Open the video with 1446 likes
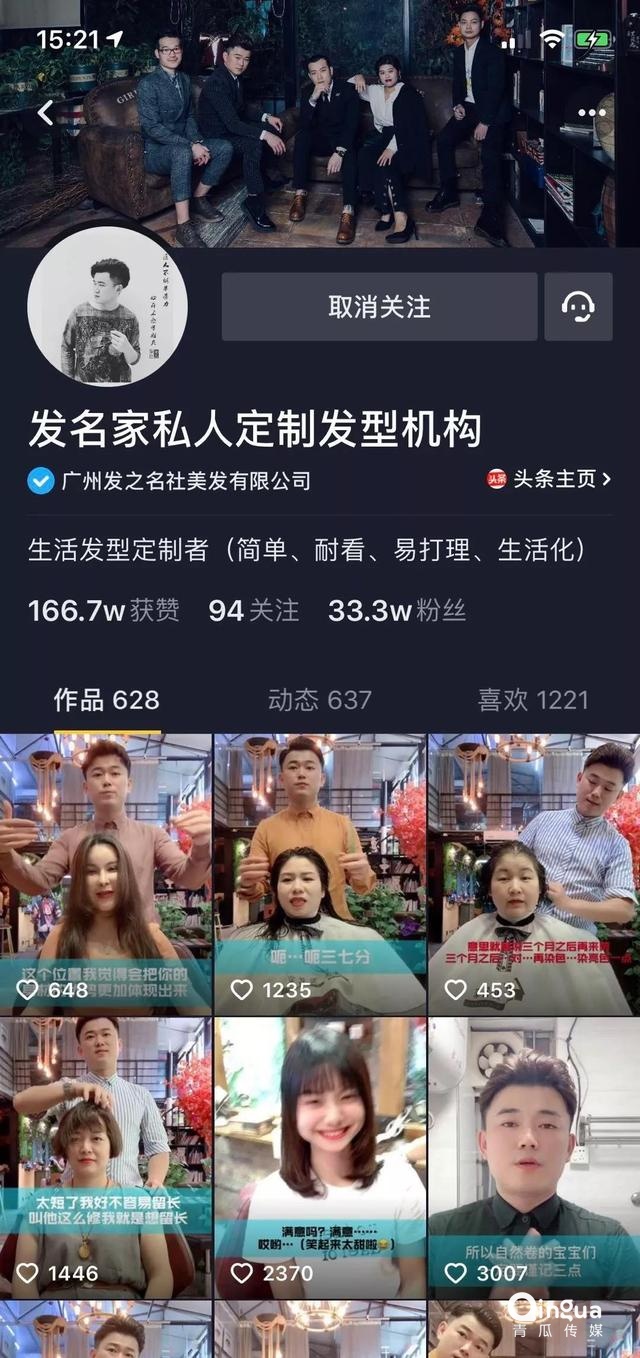This screenshot has height=1358, width=640. click(x=106, y=1157)
